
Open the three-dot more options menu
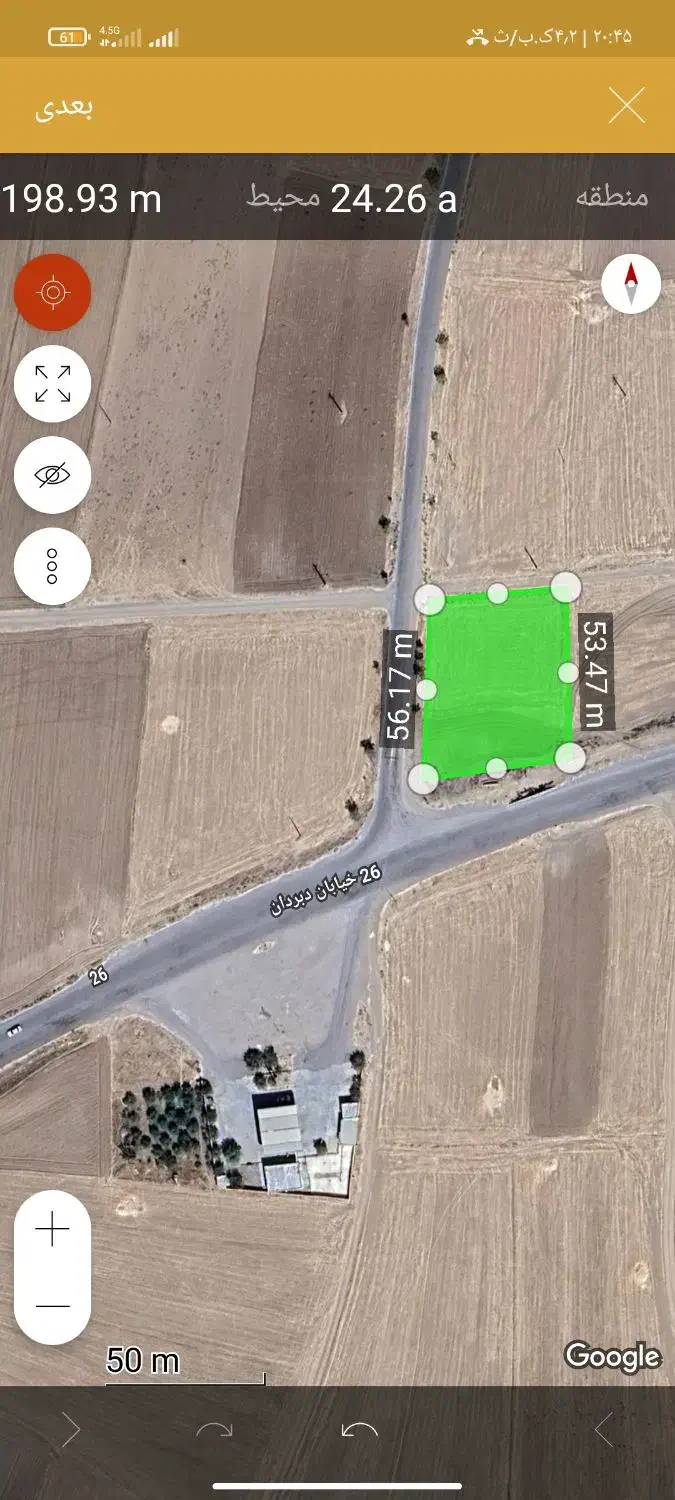click(x=53, y=567)
